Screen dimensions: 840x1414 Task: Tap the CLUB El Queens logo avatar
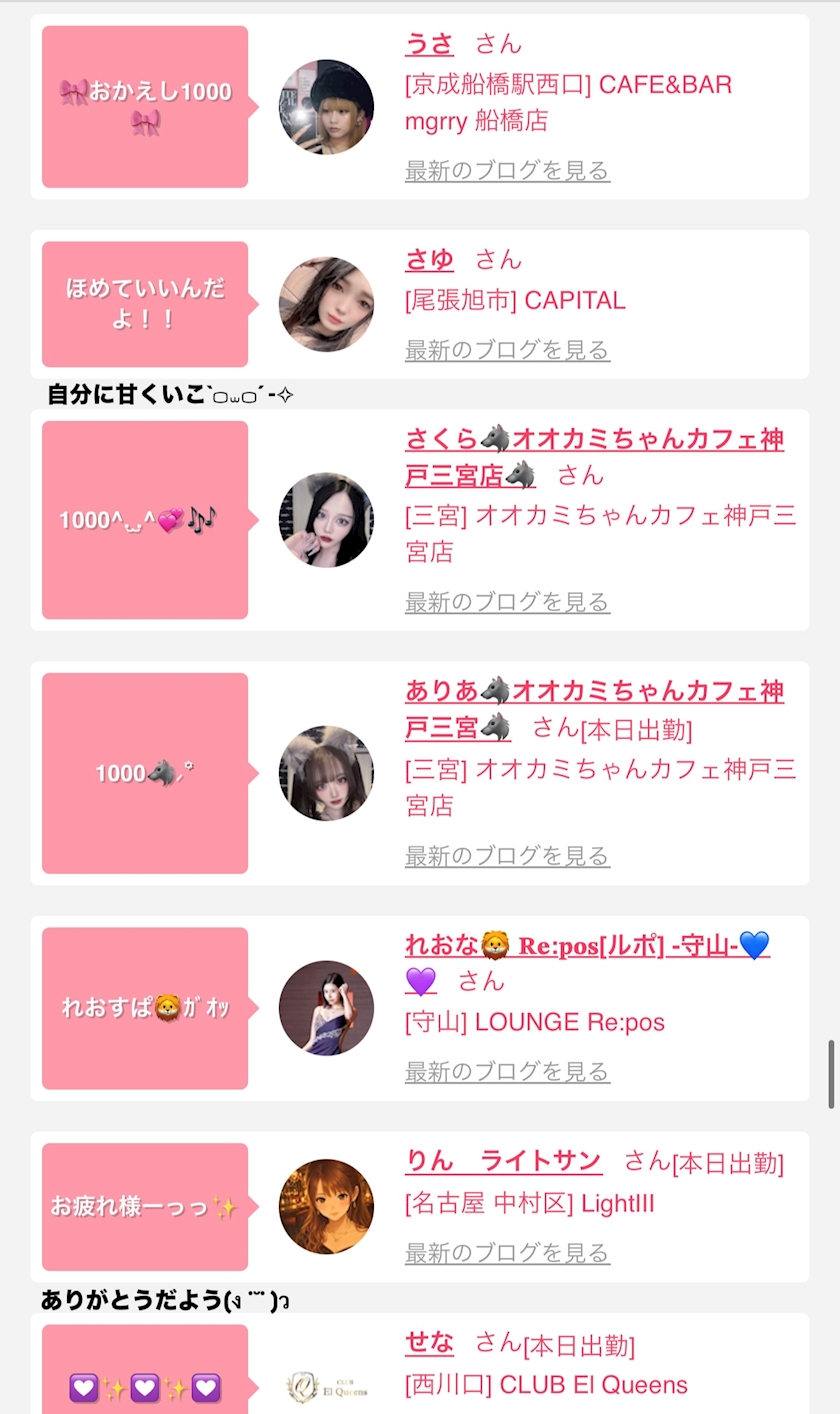pyautogui.click(x=326, y=1387)
